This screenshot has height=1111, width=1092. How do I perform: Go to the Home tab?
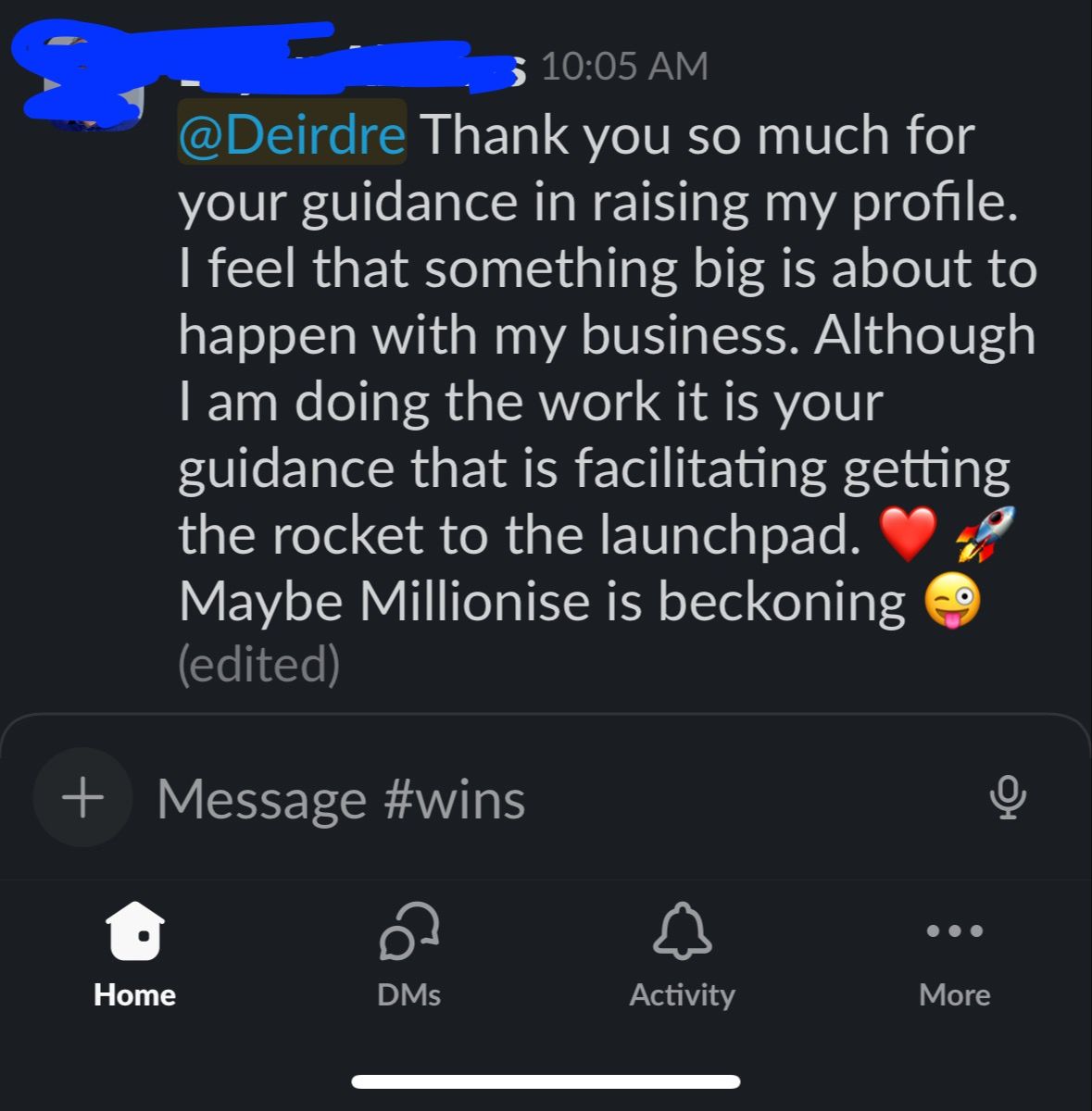(135, 955)
